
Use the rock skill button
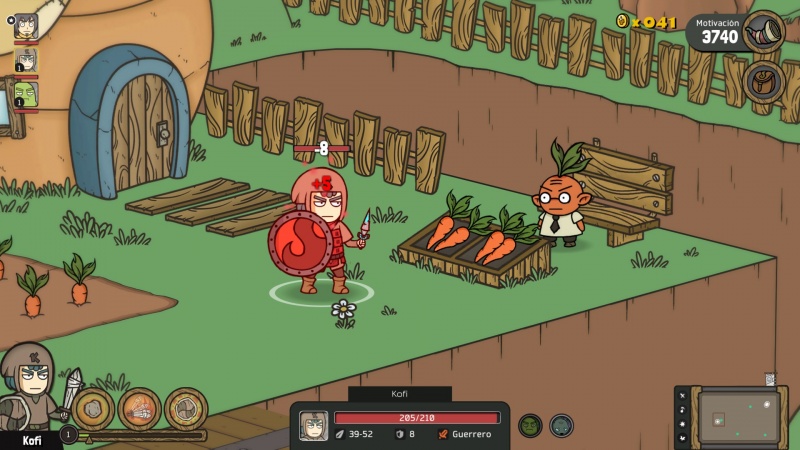pos(96,409)
